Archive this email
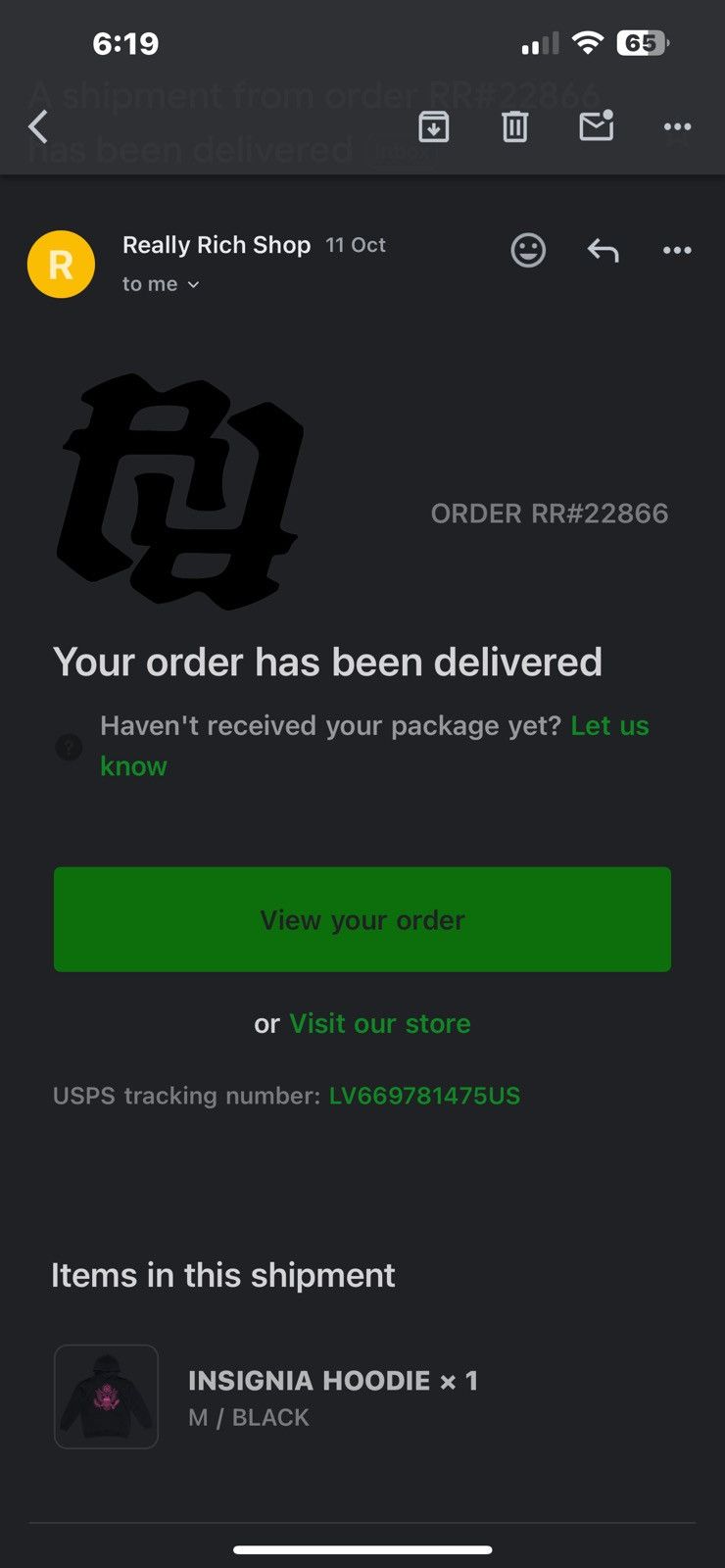725x1568 pixels. 434,126
